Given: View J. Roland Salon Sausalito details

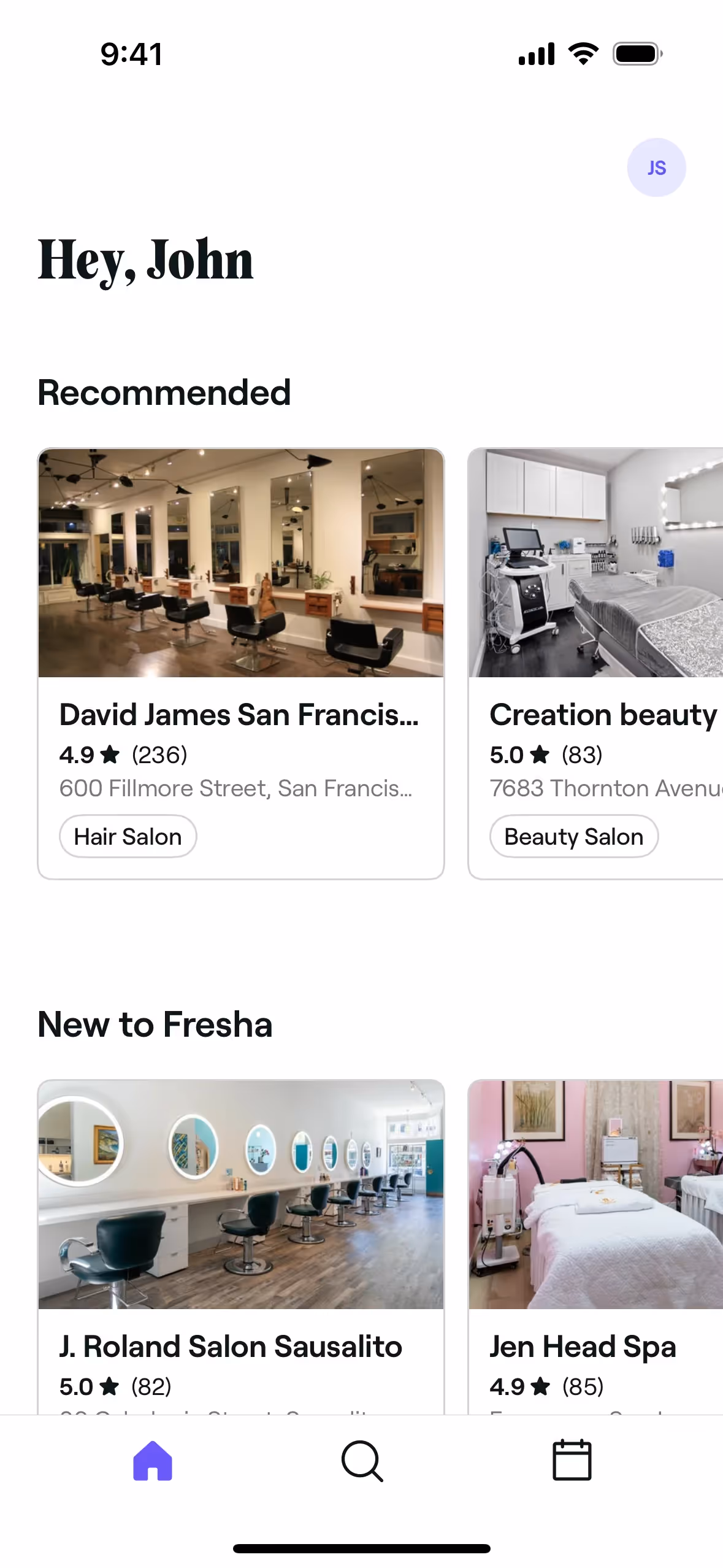Looking at the screenshot, I should (x=241, y=1247).
